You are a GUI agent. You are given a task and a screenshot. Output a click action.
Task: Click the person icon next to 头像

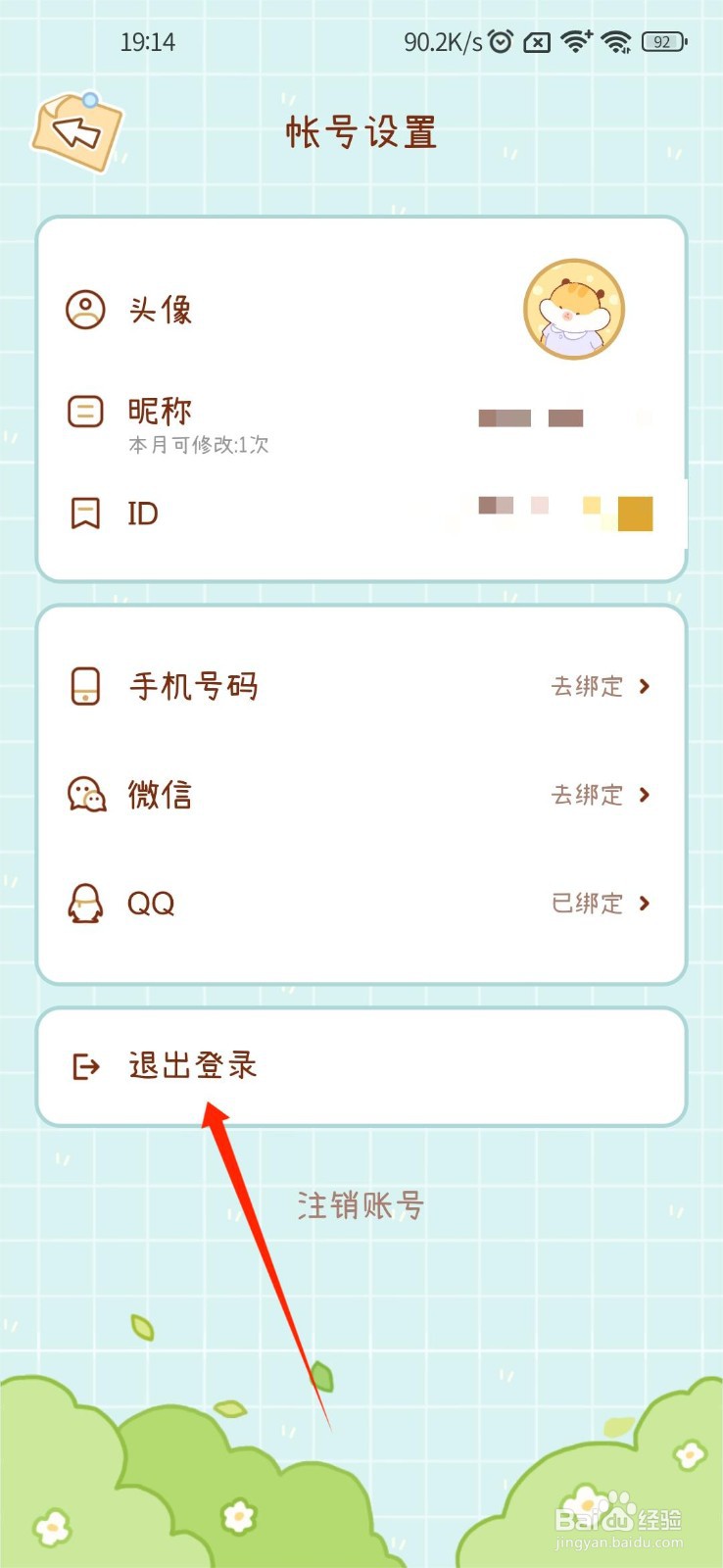pyautogui.click(x=86, y=310)
